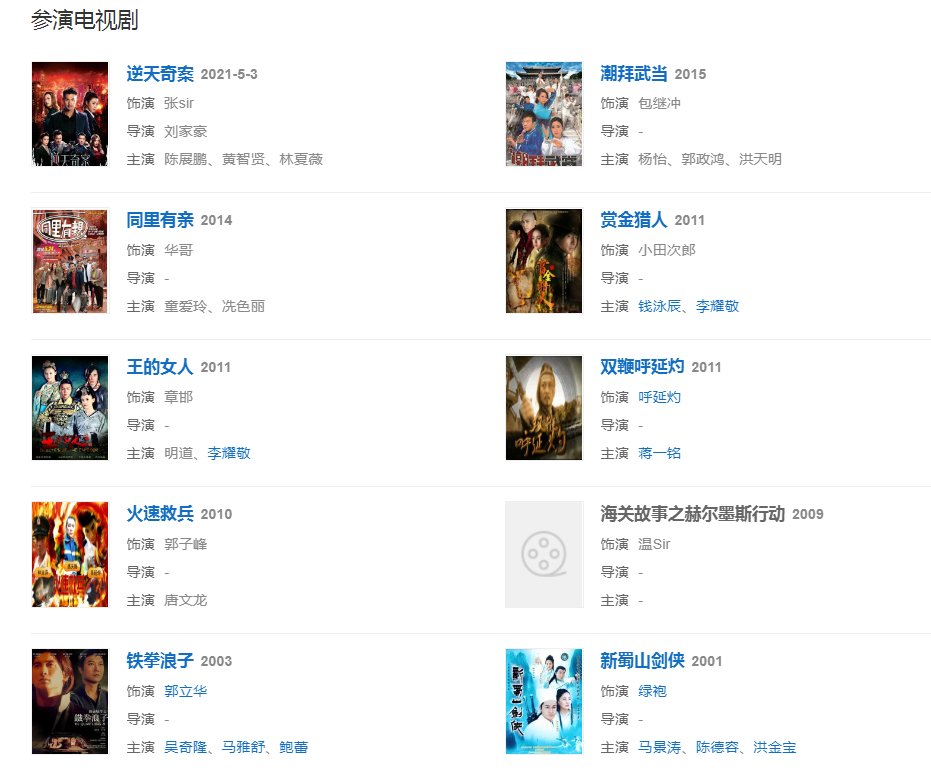Image resolution: width=931 pixels, height=774 pixels.
Task: View actor 马雅舒's page
Action: point(243,747)
